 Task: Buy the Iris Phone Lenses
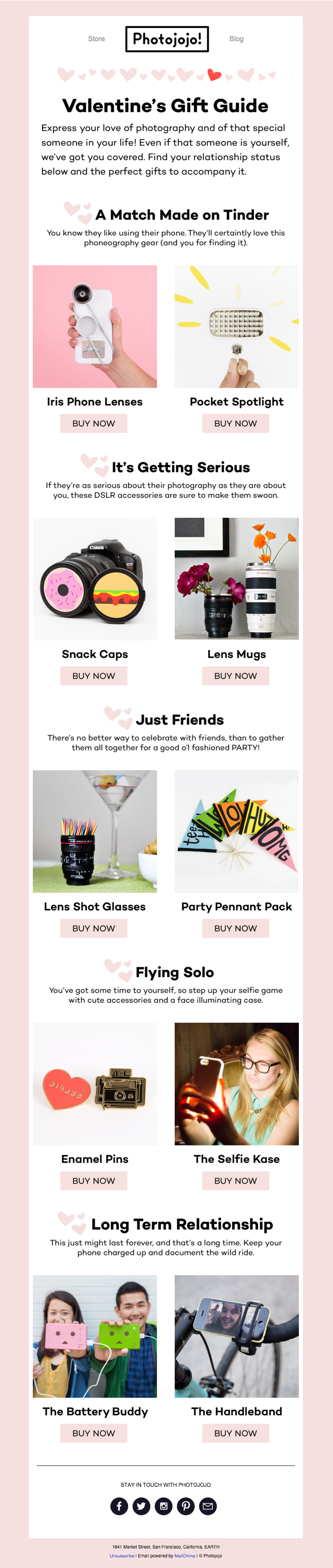(x=94, y=423)
